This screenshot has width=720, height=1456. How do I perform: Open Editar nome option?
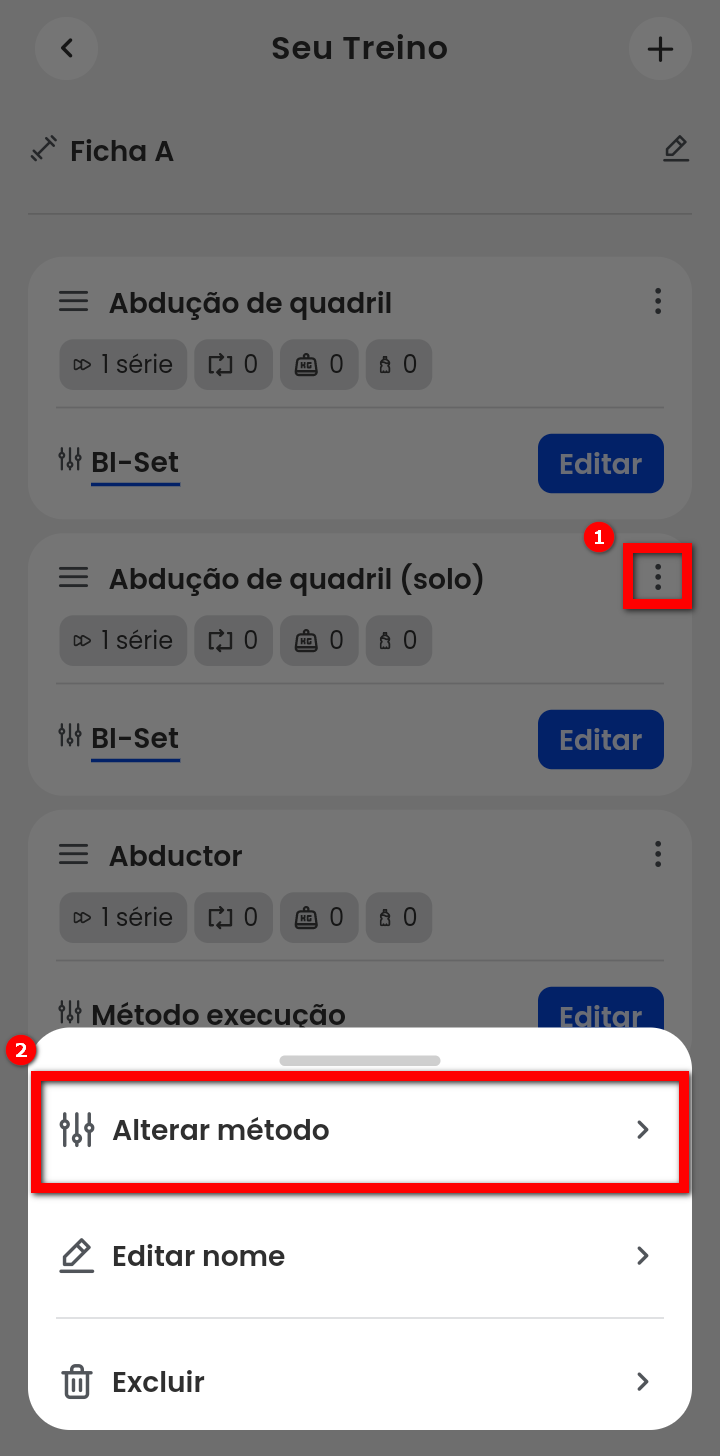(x=358, y=1256)
